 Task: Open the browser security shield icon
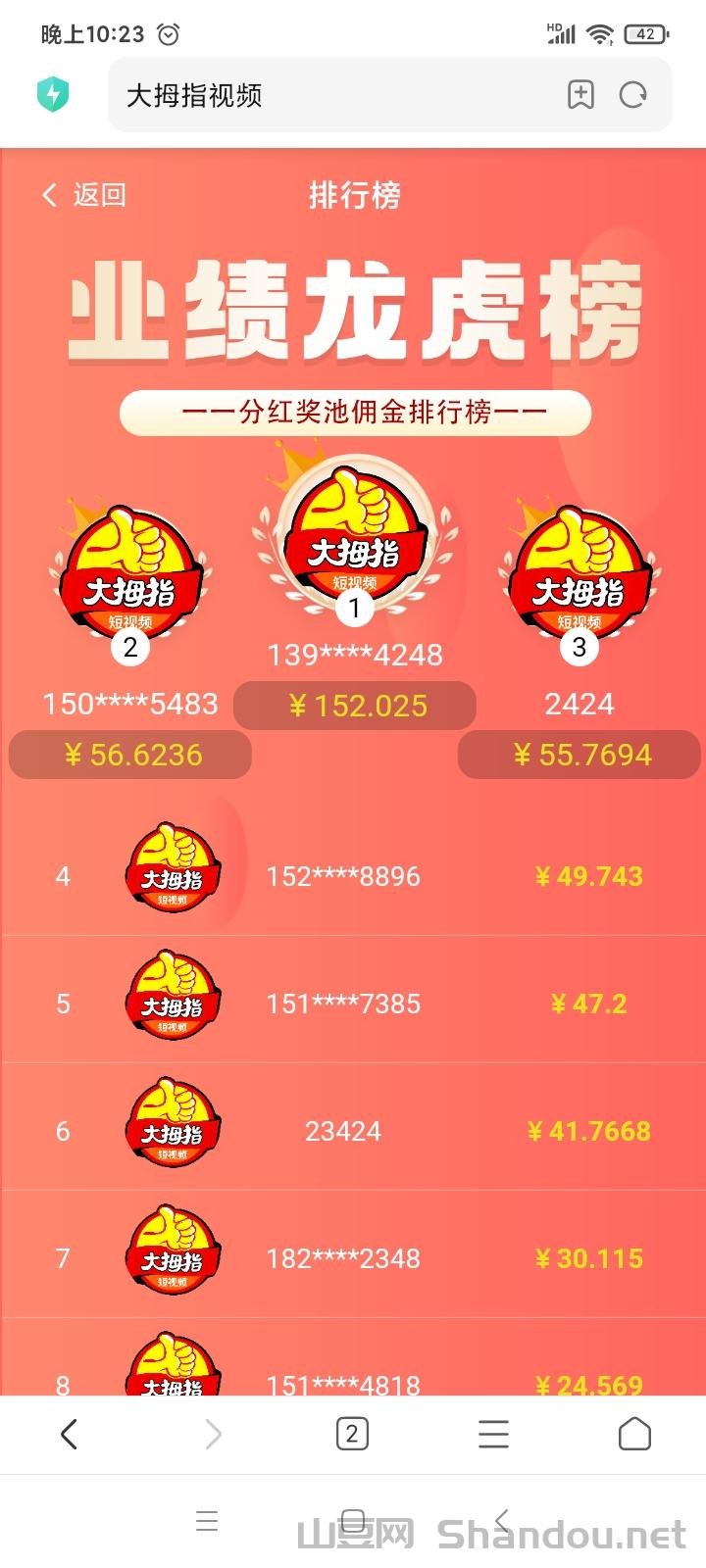click(x=53, y=95)
